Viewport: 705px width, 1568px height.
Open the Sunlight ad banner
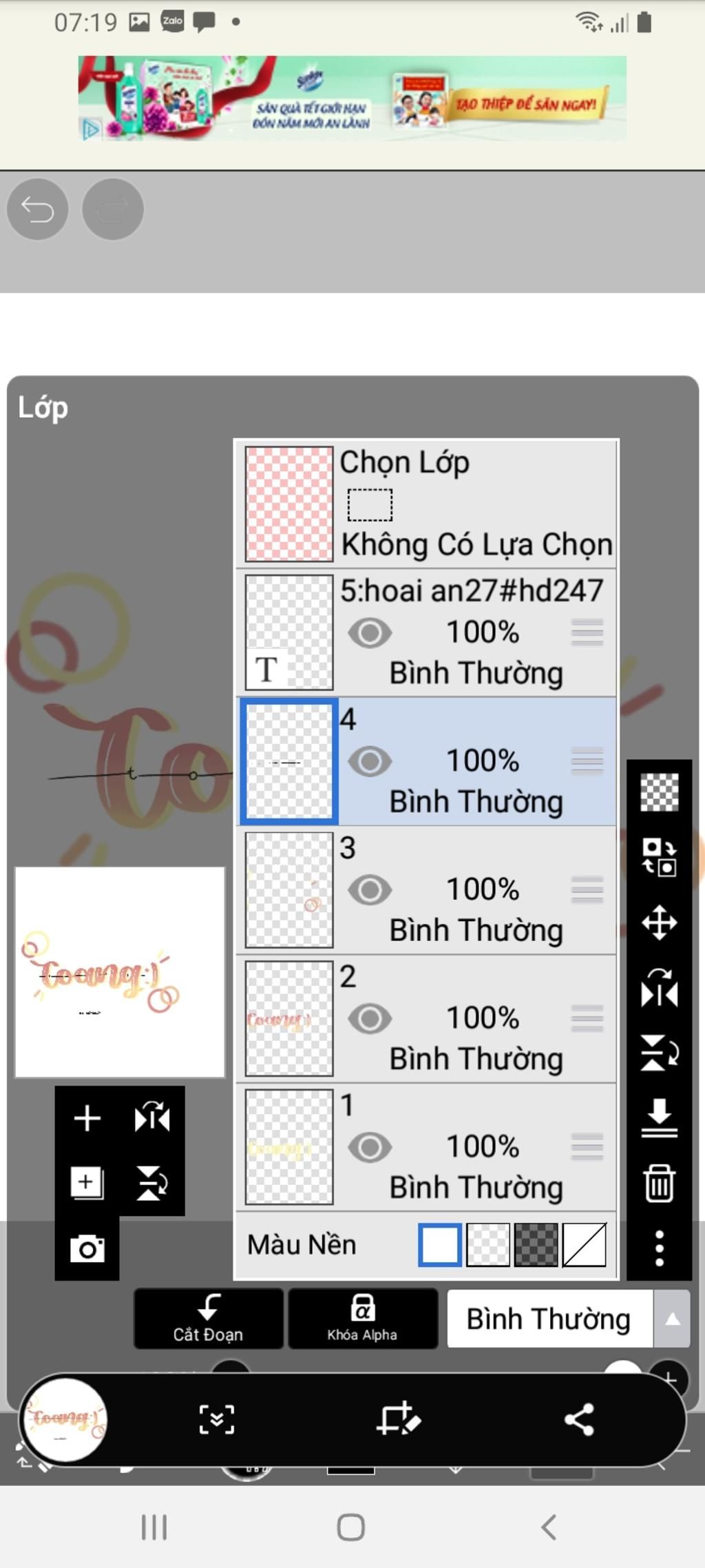(x=352, y=99)
